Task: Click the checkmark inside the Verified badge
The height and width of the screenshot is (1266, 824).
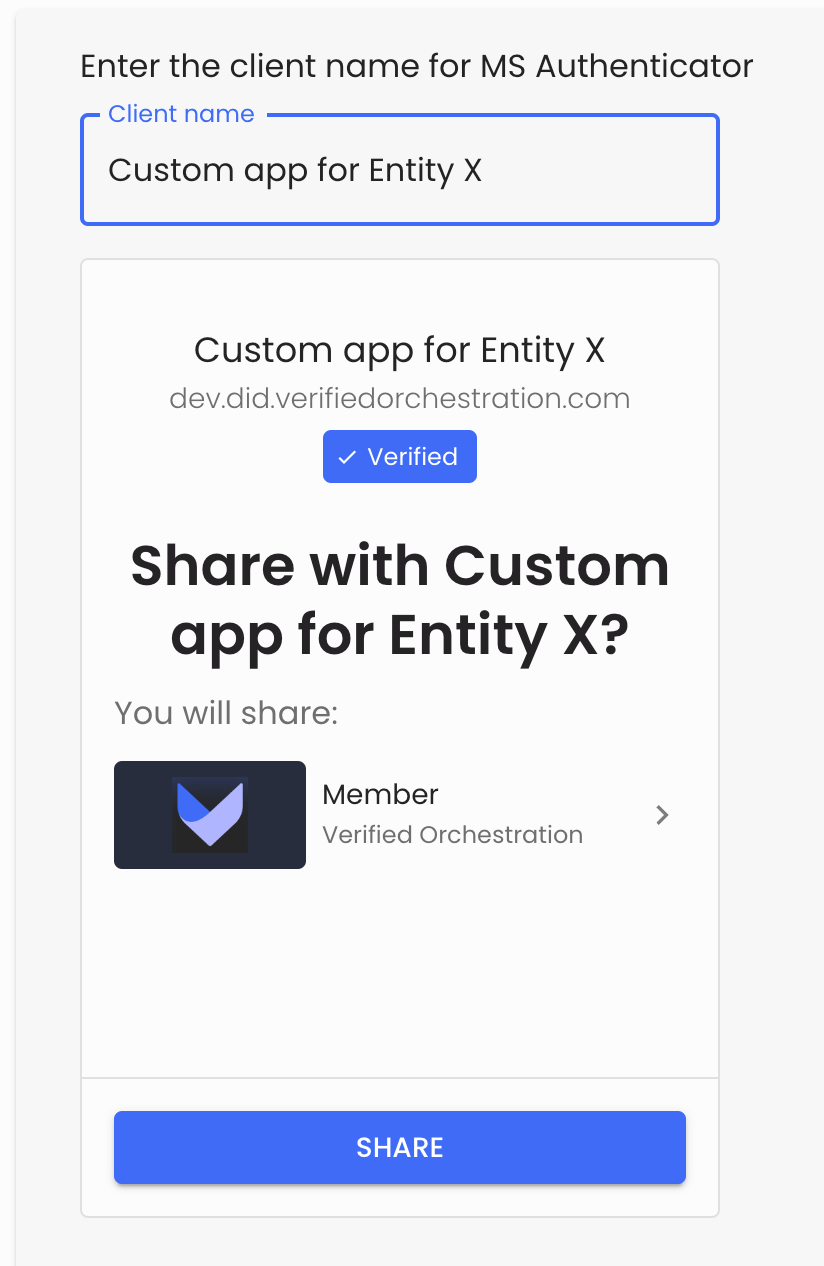Action: point(346,456)
